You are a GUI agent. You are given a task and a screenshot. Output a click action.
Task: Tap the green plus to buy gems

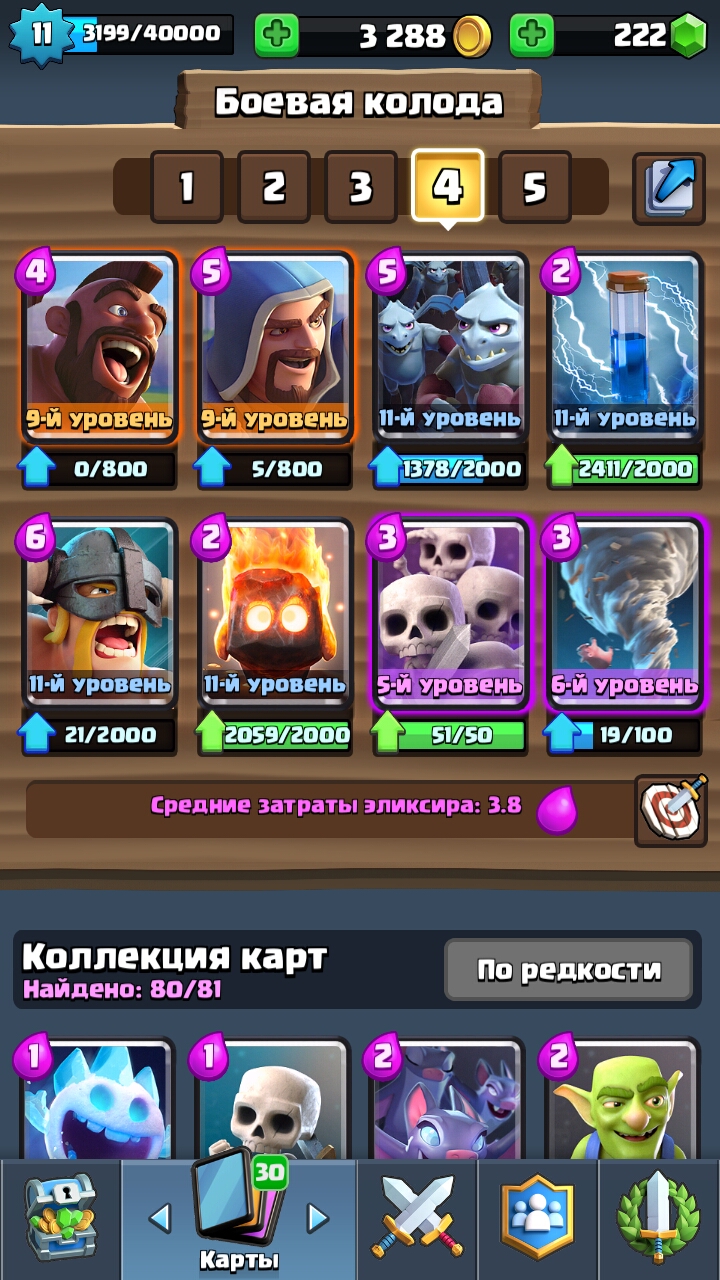coord(532,36)
